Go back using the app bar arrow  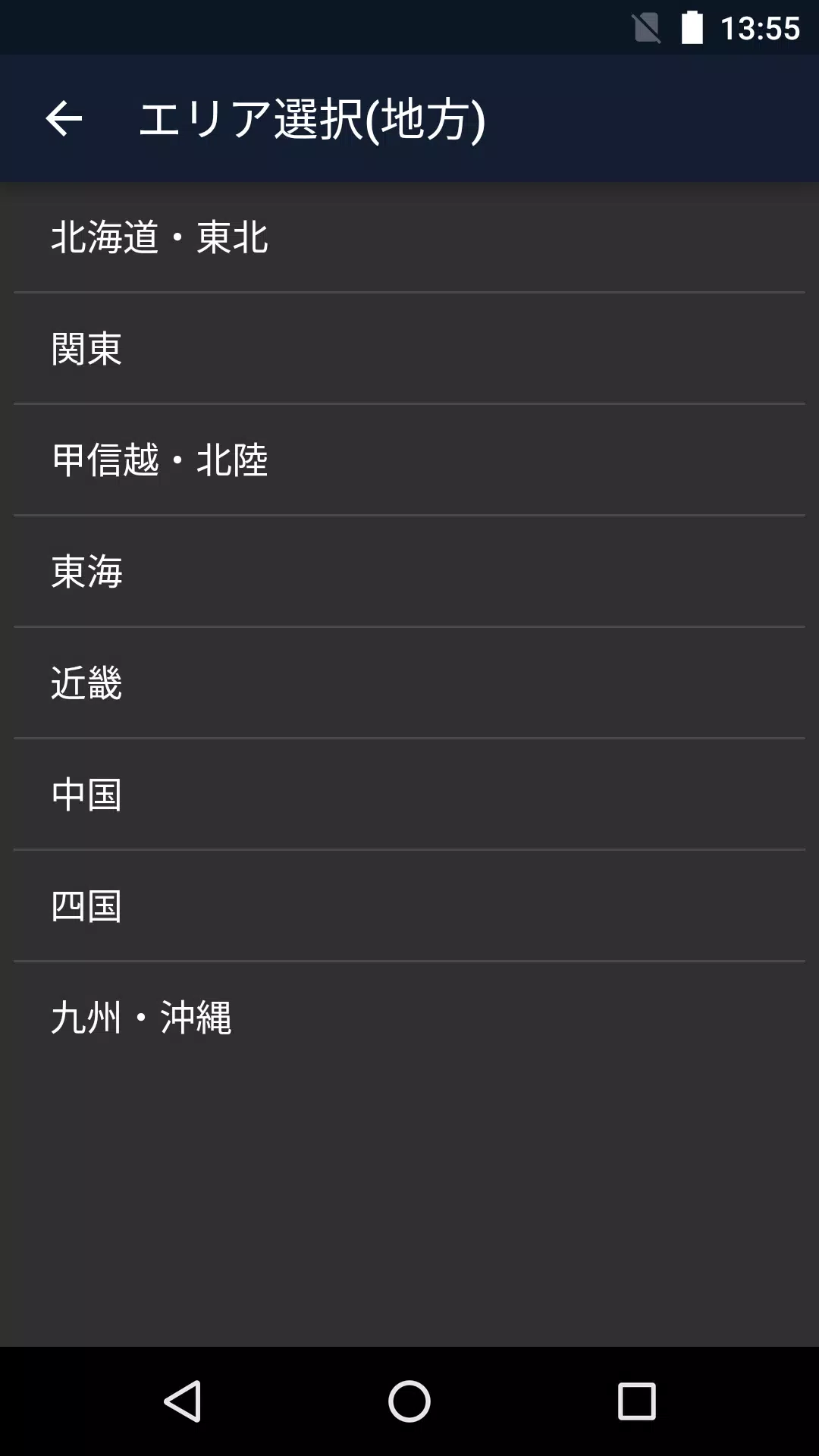pyautogui.click(x=64, y=119)
